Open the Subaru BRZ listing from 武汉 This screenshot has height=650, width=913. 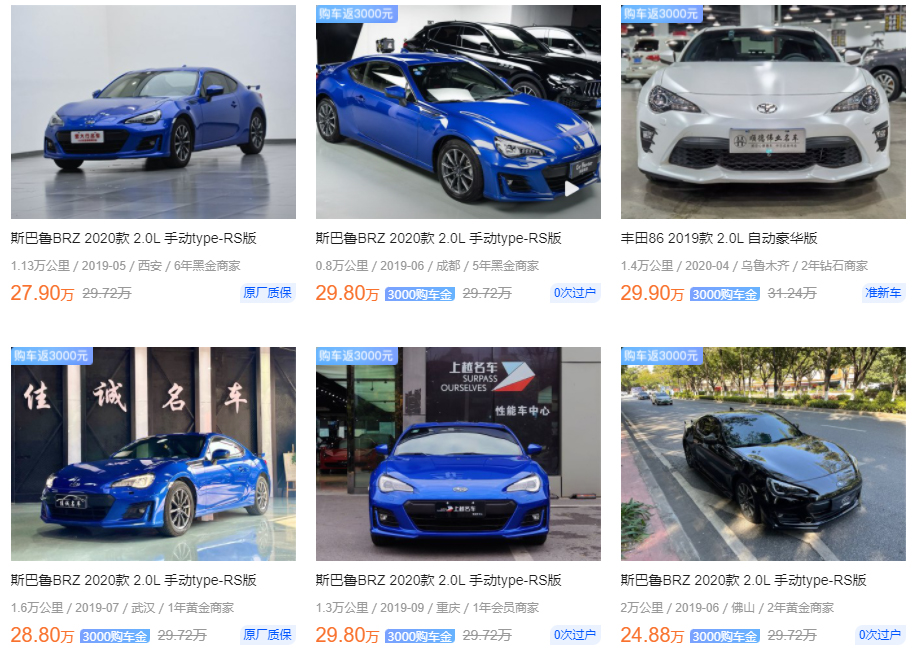(x=153, y=454)
